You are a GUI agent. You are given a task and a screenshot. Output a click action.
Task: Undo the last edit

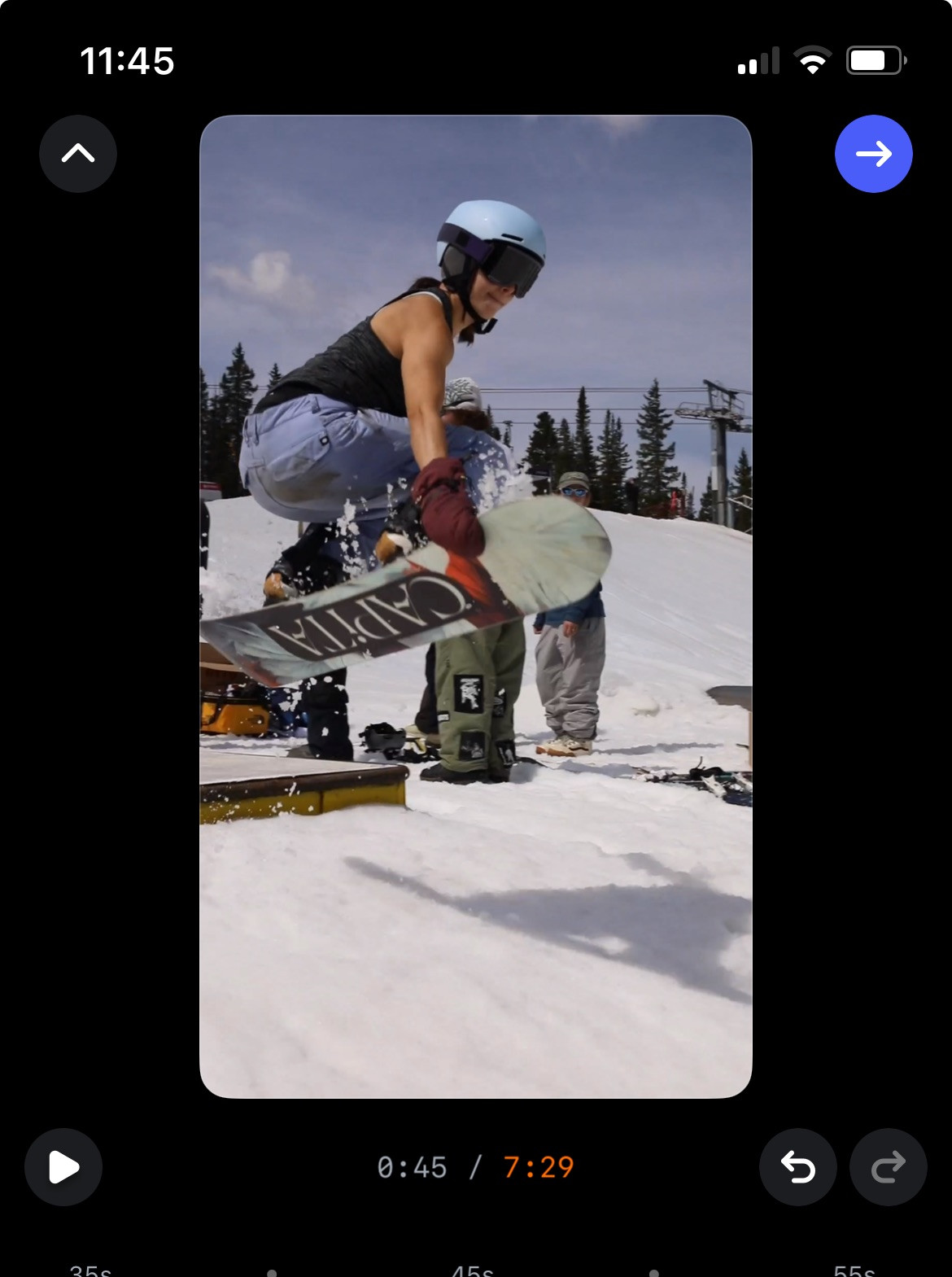click(x=797, y=1167)
